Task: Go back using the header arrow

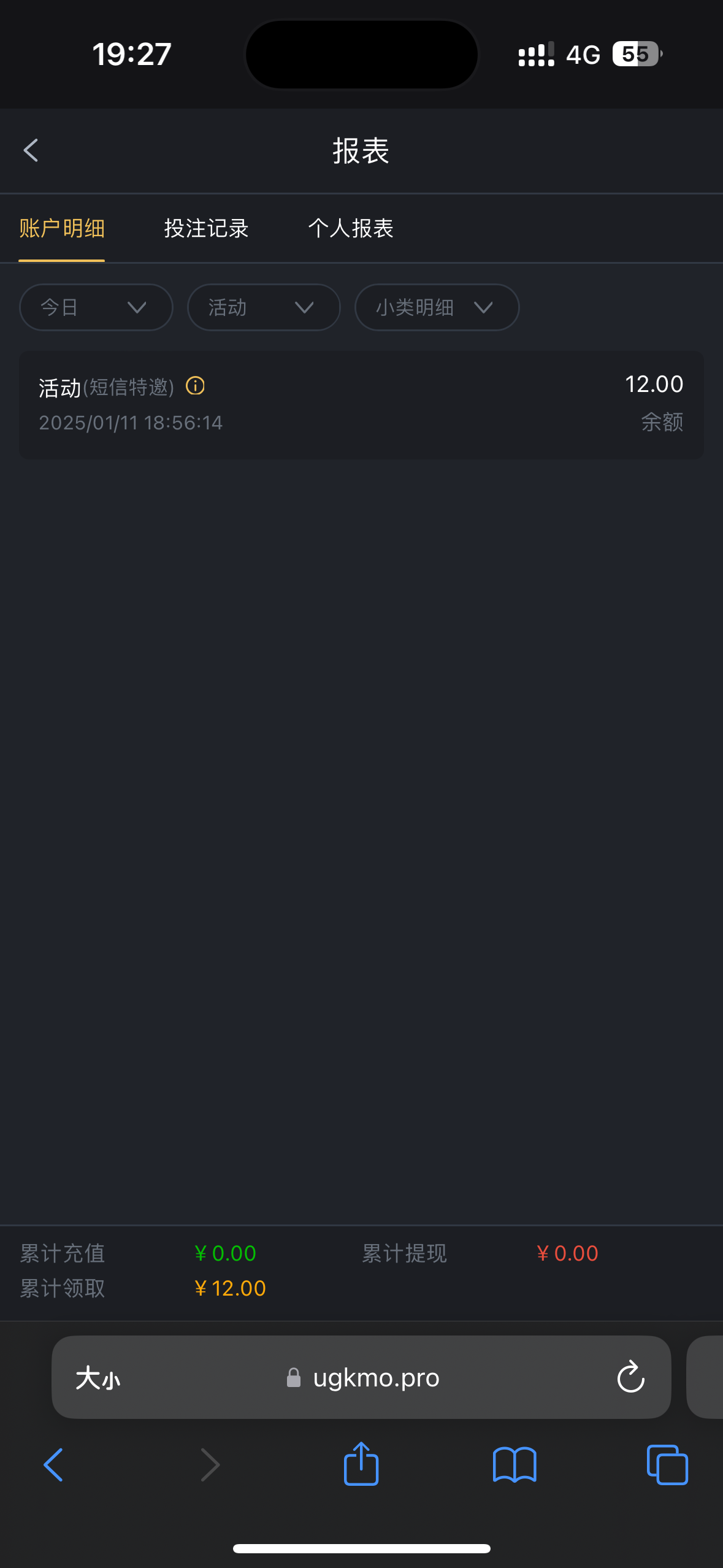Action: pyautogui.click(x=31, y=150)
